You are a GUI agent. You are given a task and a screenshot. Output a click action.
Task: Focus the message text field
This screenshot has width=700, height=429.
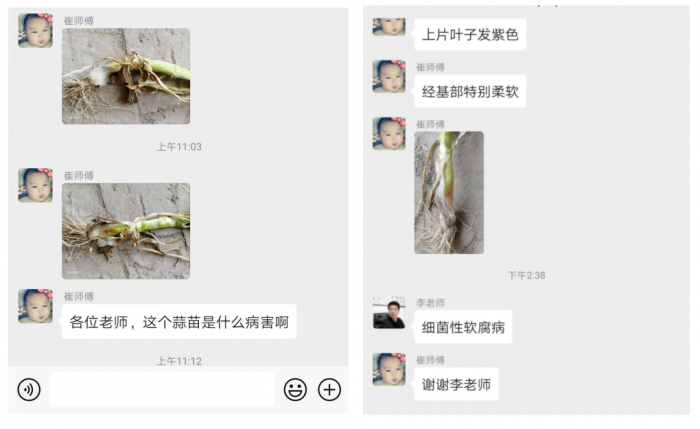tap(161, 390)
